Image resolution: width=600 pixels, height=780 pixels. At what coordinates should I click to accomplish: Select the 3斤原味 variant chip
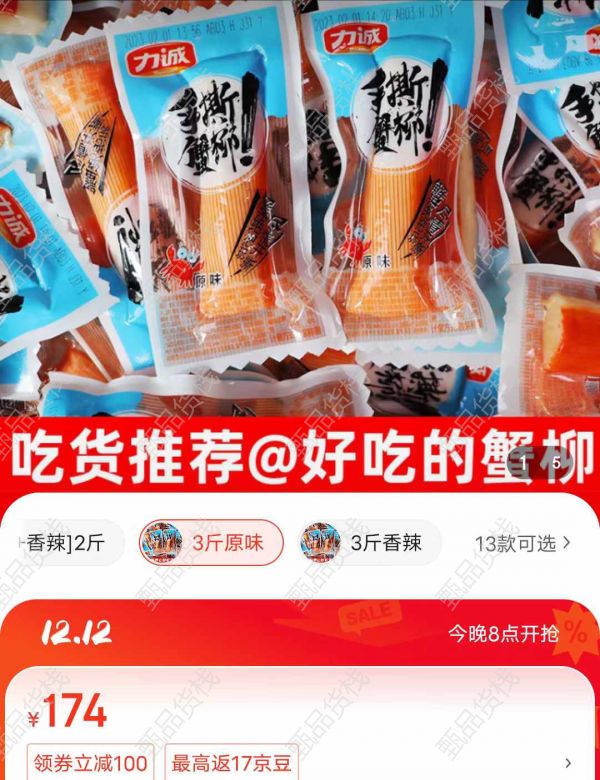click(211, 543)
